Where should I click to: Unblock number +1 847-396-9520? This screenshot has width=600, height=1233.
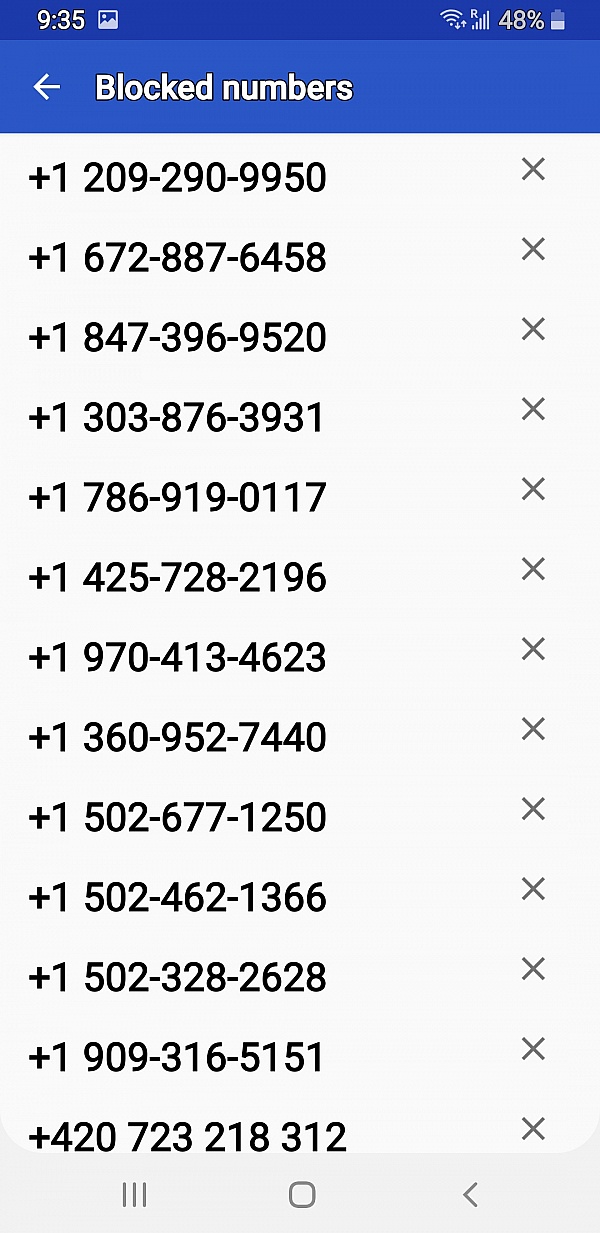[x=533, y=329]
